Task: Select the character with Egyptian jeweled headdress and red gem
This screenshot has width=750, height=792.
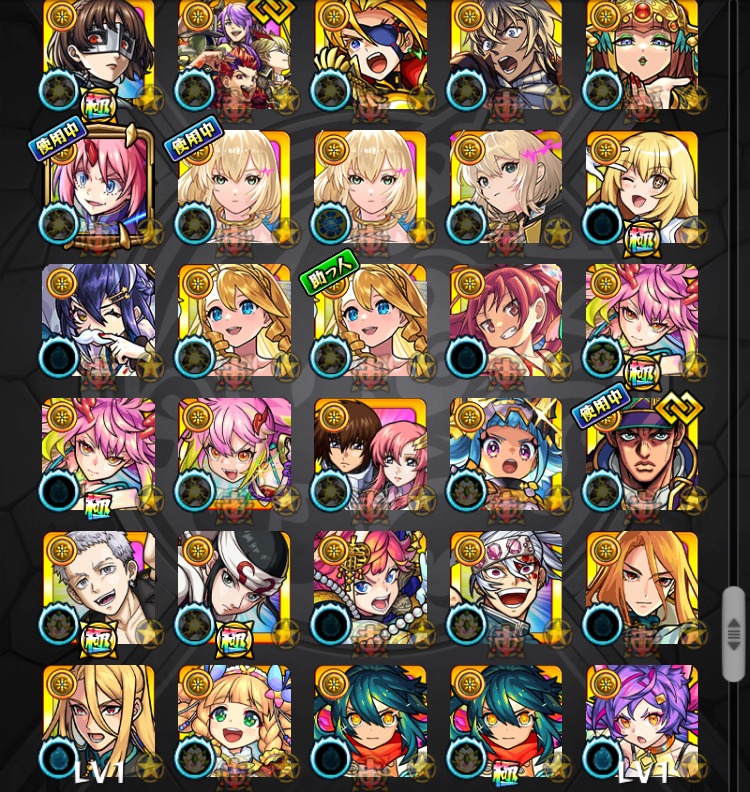Action: pyautogui.click(x=642, y=55)
